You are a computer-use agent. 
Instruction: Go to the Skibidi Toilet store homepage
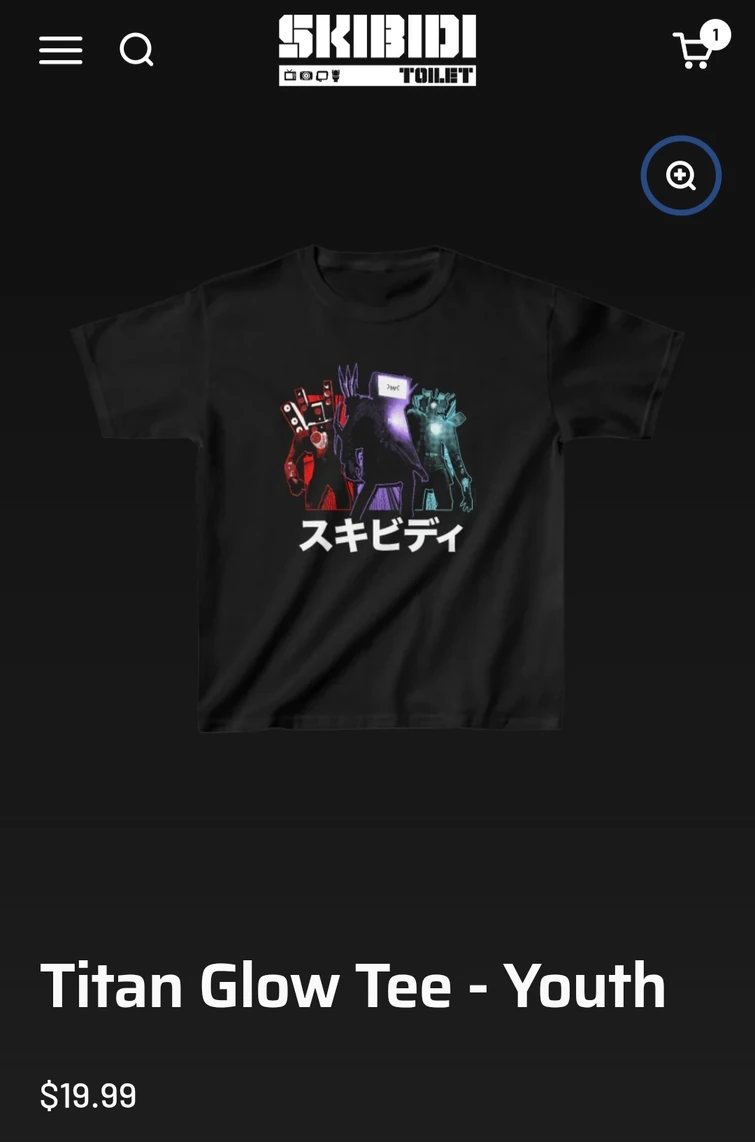[377, 50]
